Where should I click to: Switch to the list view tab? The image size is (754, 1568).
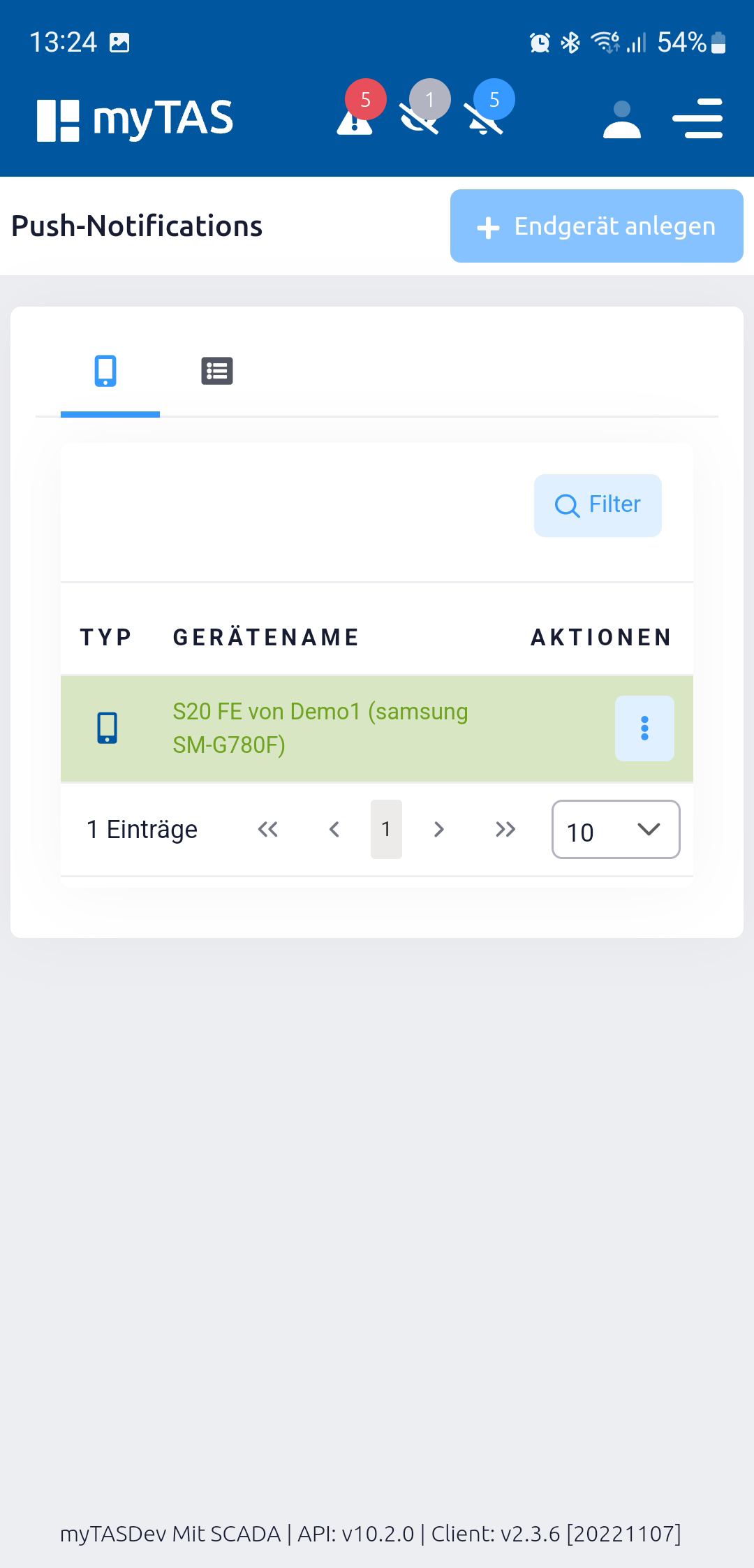coord(217,371)
